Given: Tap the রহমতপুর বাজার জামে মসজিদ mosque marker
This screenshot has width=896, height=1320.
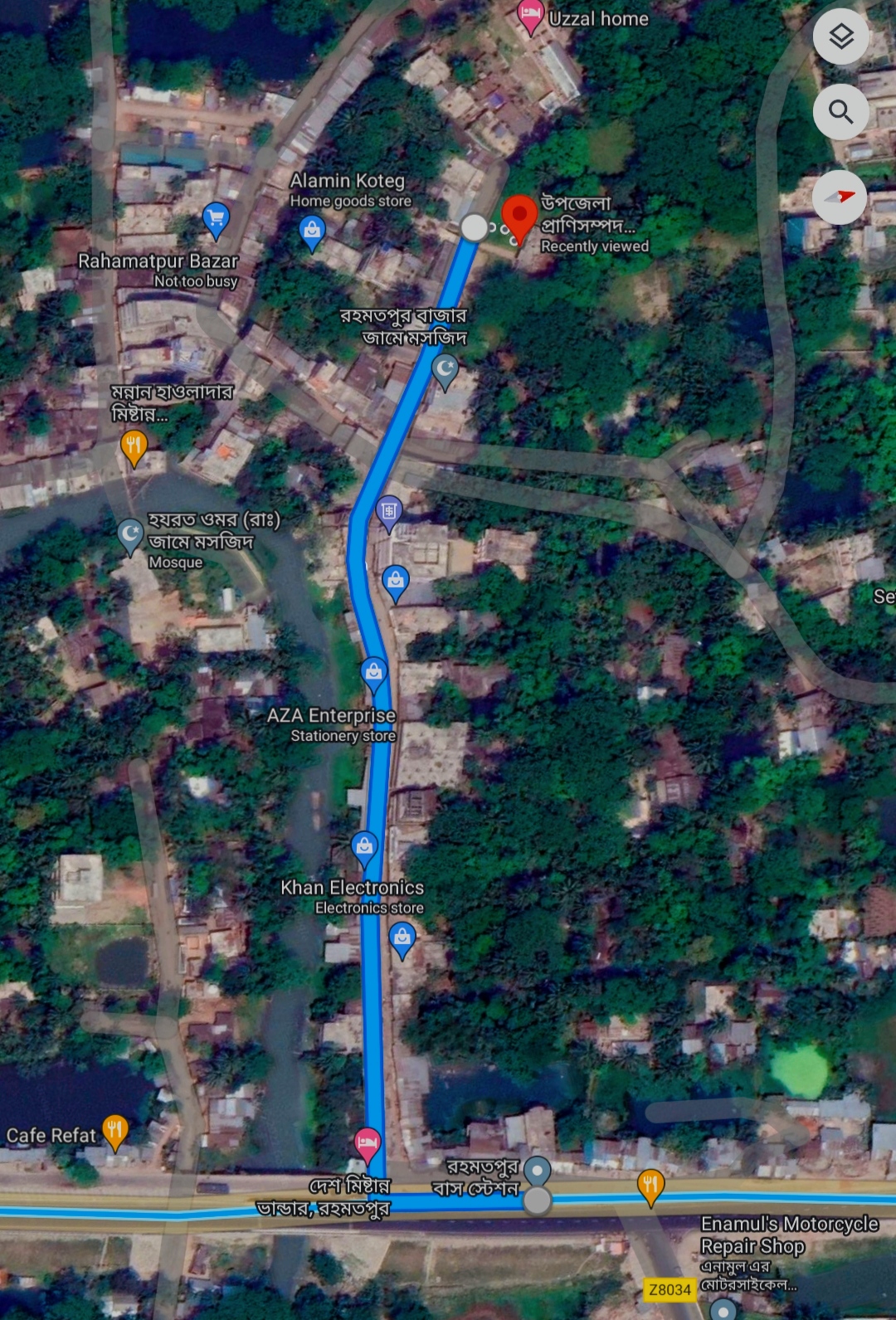Looking at the screenshot, I should (446, 369).
